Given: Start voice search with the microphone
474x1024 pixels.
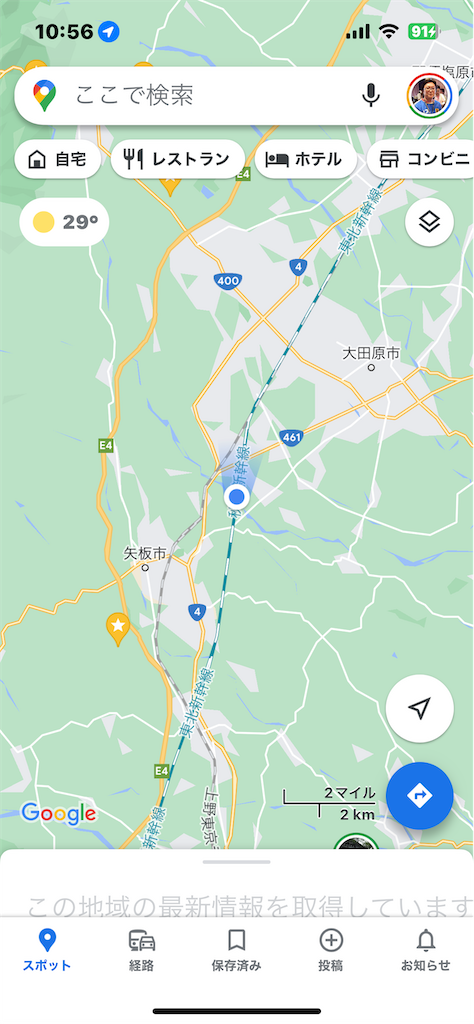Looking at the screenshot, I should [x=371, y=96].
